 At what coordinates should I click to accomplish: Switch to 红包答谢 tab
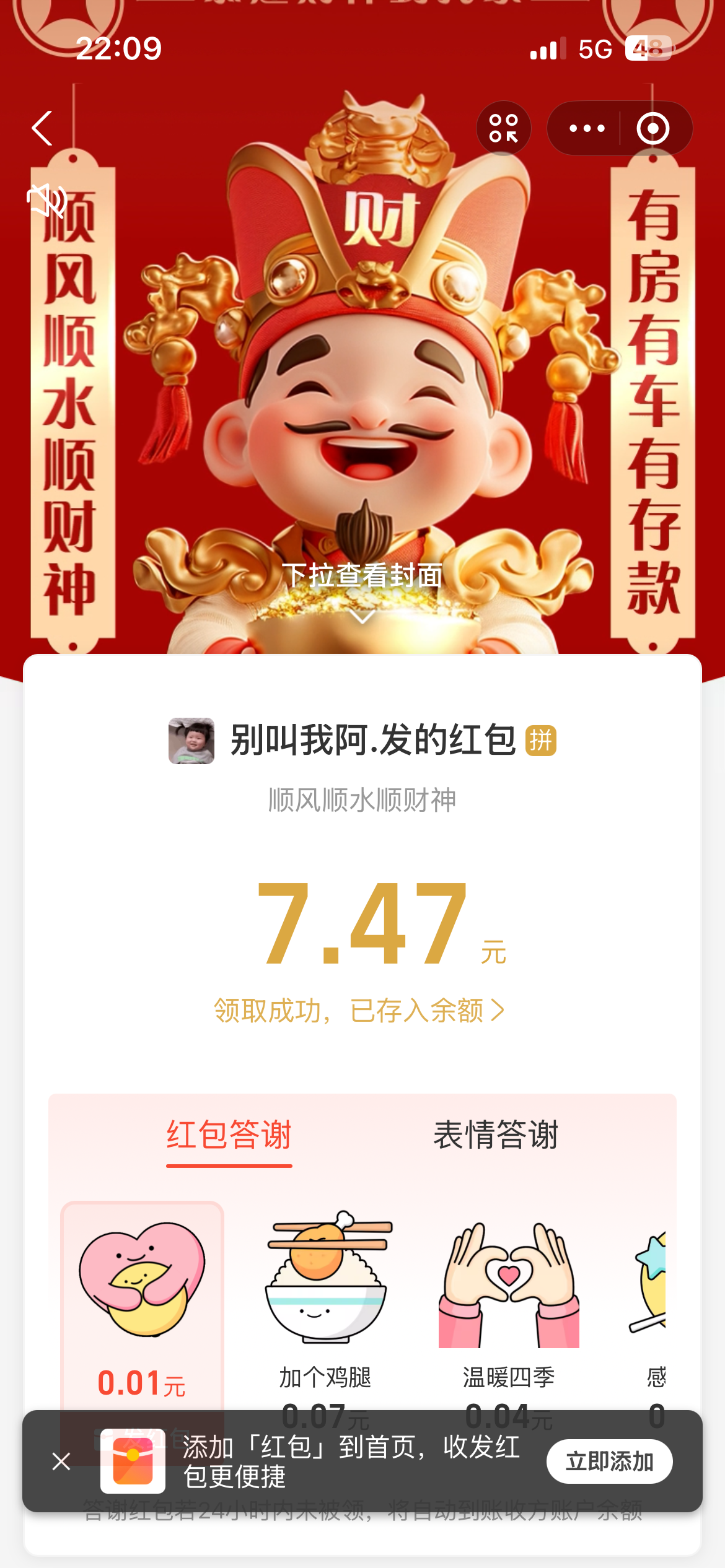click(x=229, y=1136)
